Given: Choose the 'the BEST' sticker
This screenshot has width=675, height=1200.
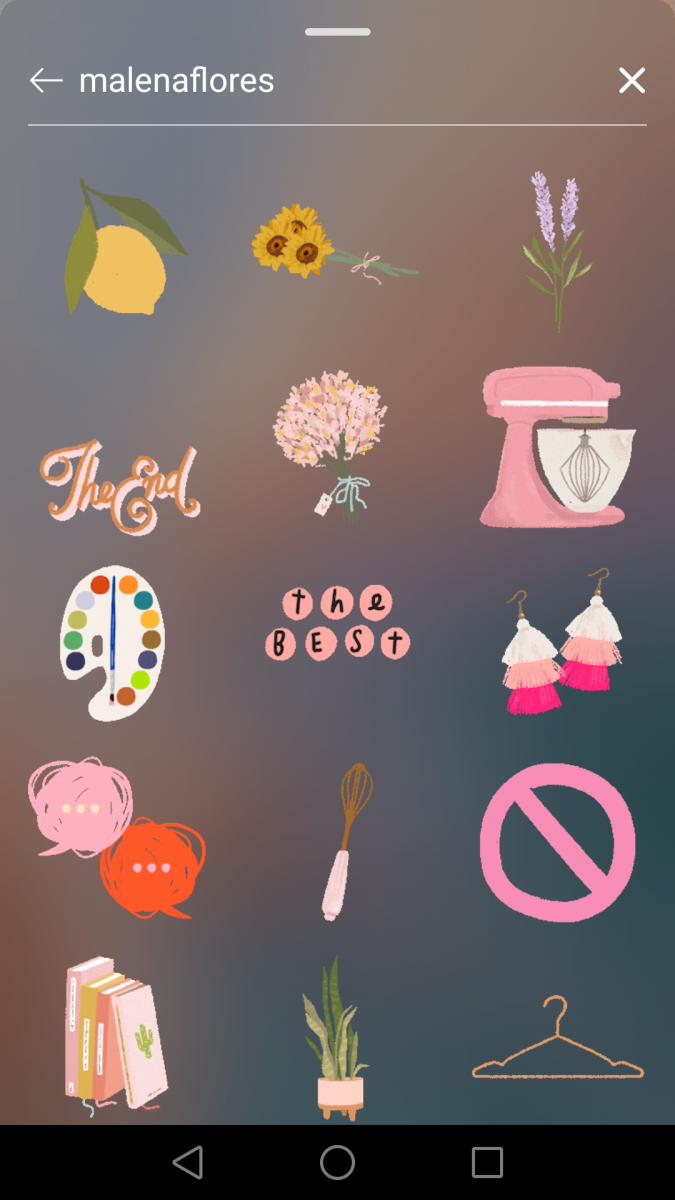Looking at the screenshot, I should [337, 623].
